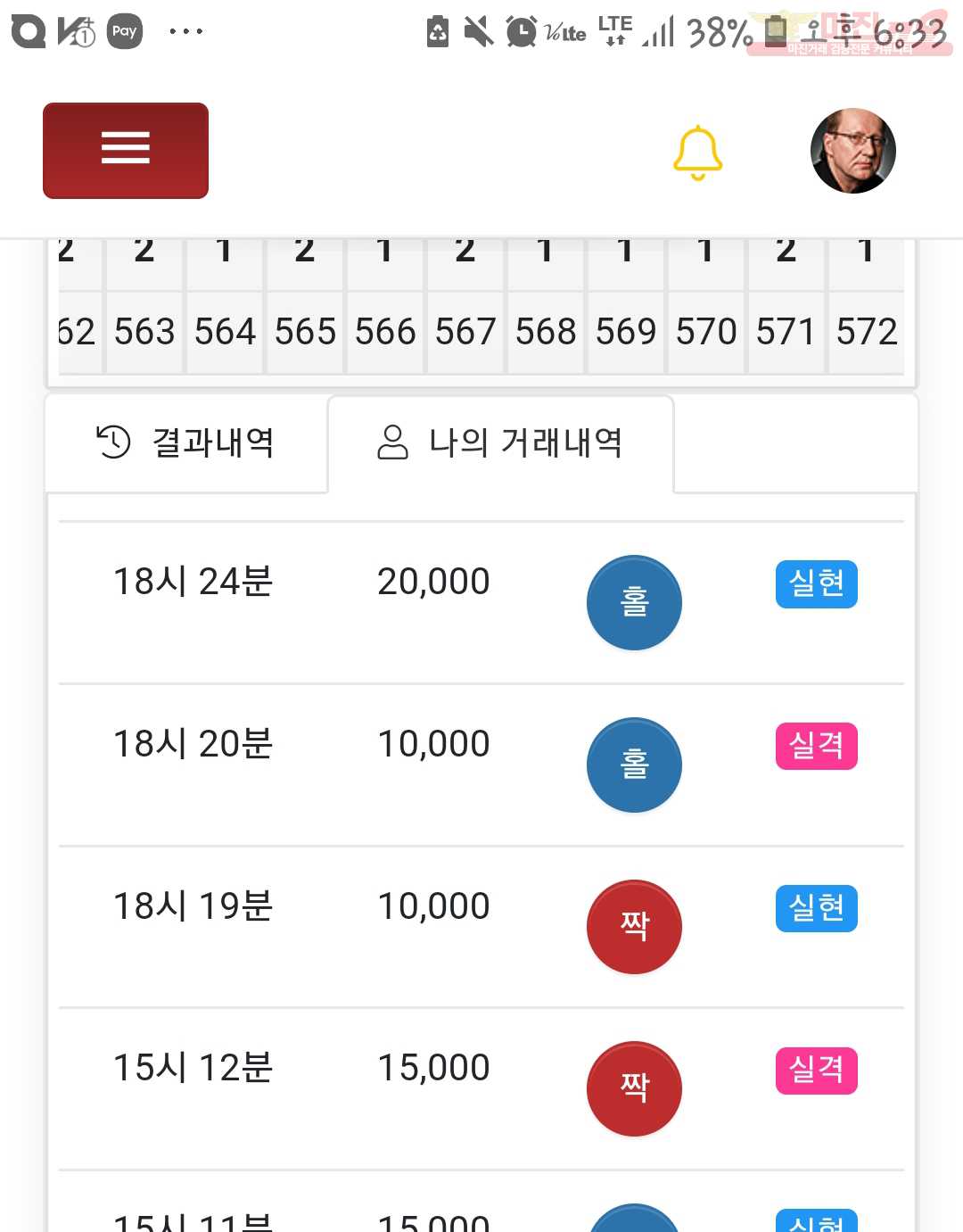Select the 나의 거래내역 tab

tap(500, 442)
